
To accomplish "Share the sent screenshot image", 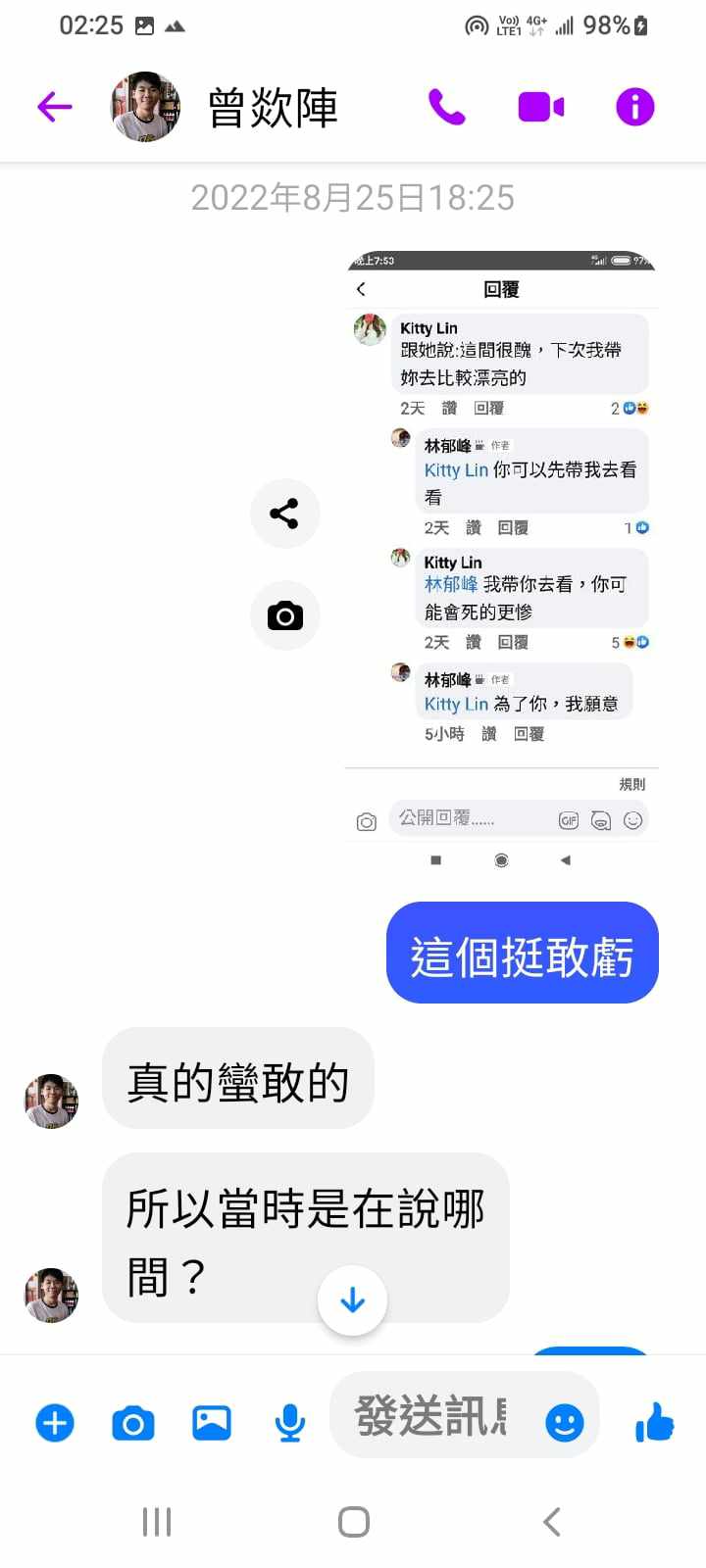I will click(x=284, y=514).
